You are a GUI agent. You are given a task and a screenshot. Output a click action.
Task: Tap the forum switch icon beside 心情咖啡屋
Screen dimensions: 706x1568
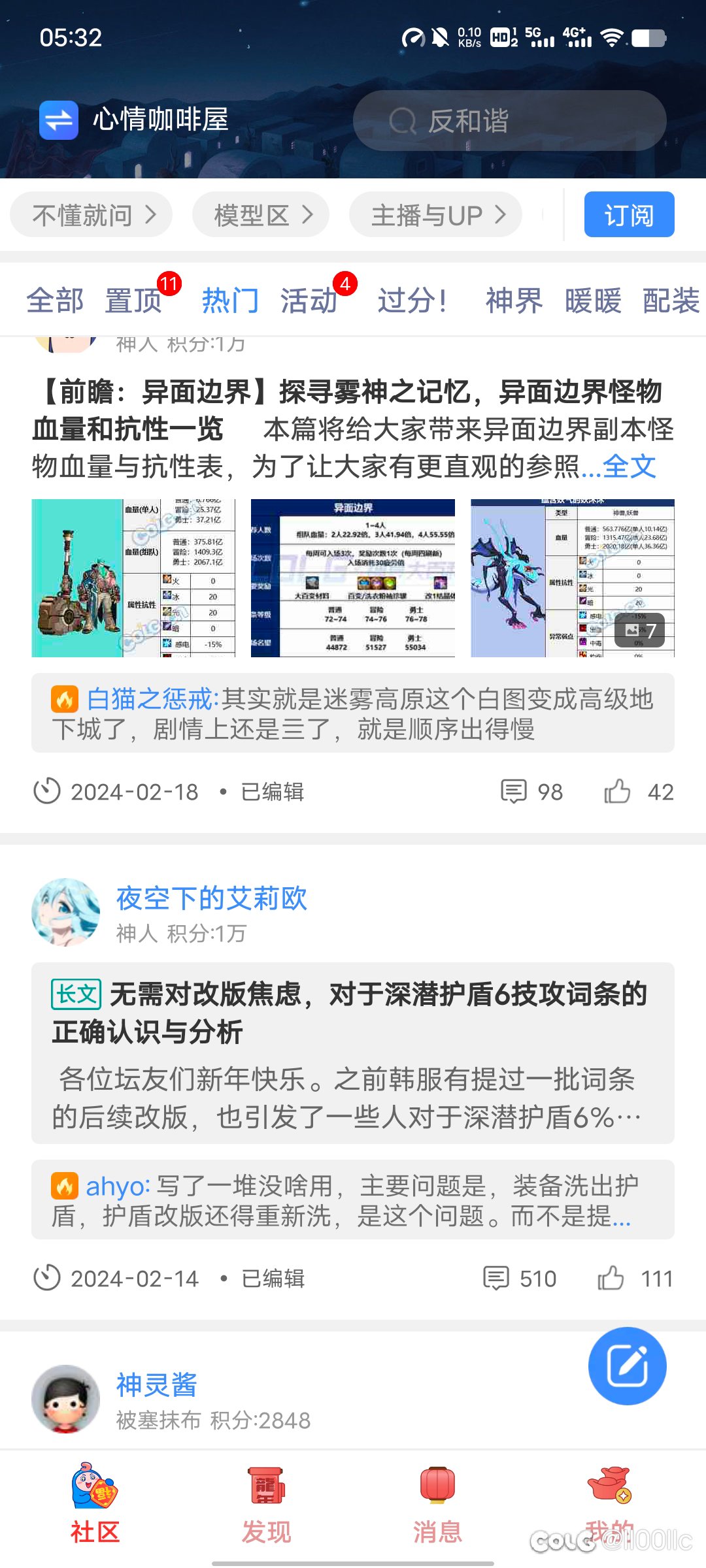59,120
